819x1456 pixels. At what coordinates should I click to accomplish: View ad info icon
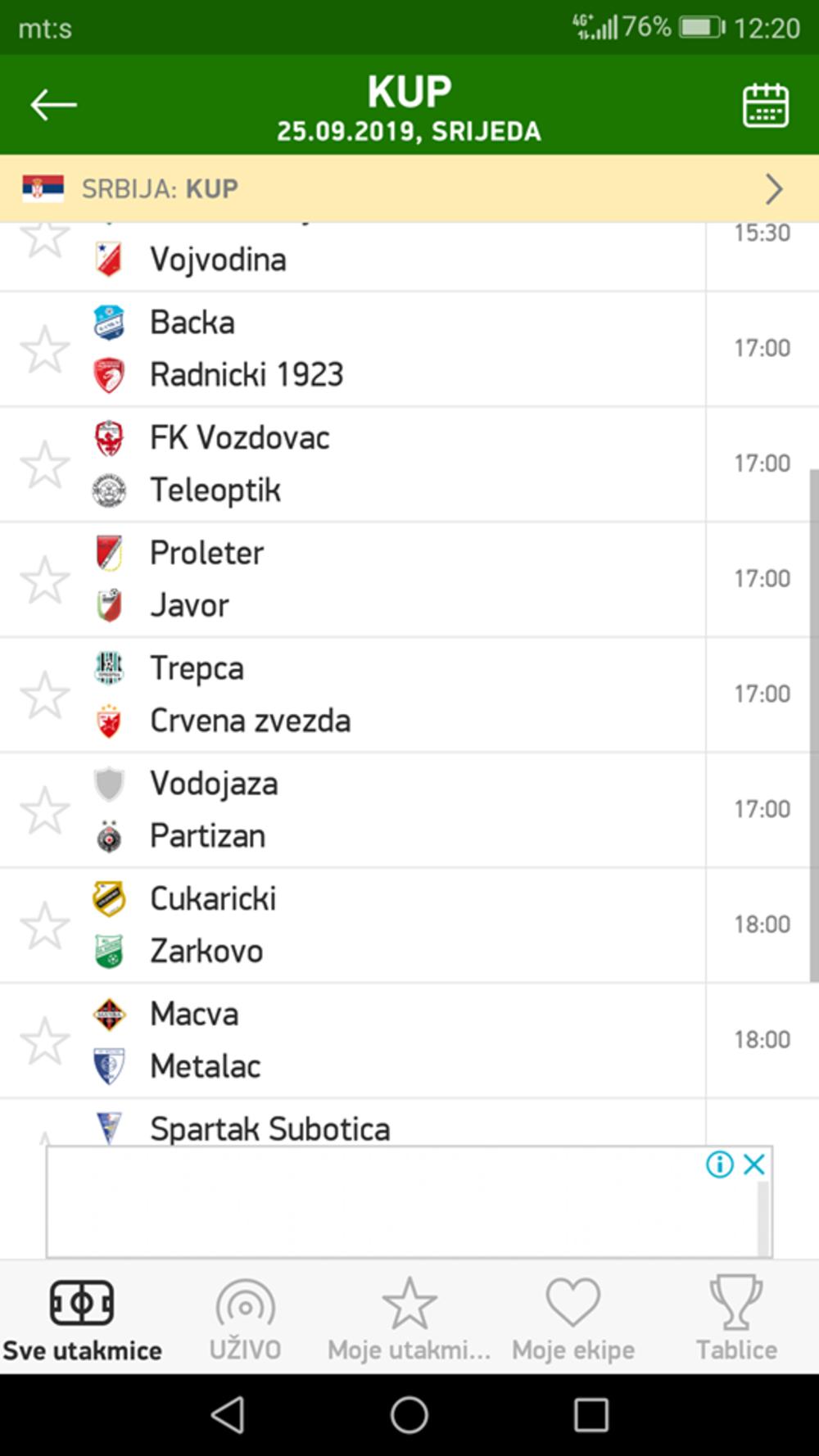click(x=720, y=1164)
